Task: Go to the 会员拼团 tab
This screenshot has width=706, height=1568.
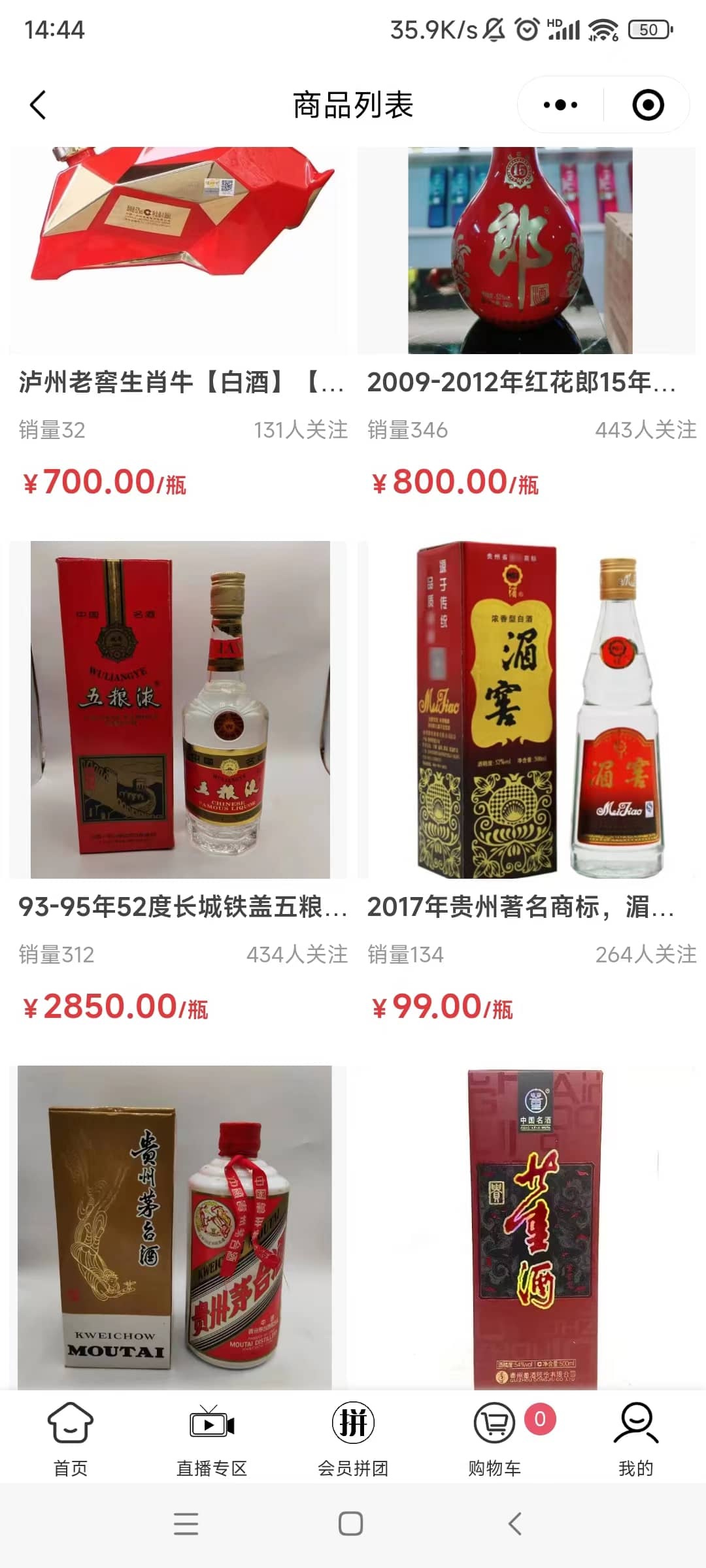Action: pos(353,1437)
